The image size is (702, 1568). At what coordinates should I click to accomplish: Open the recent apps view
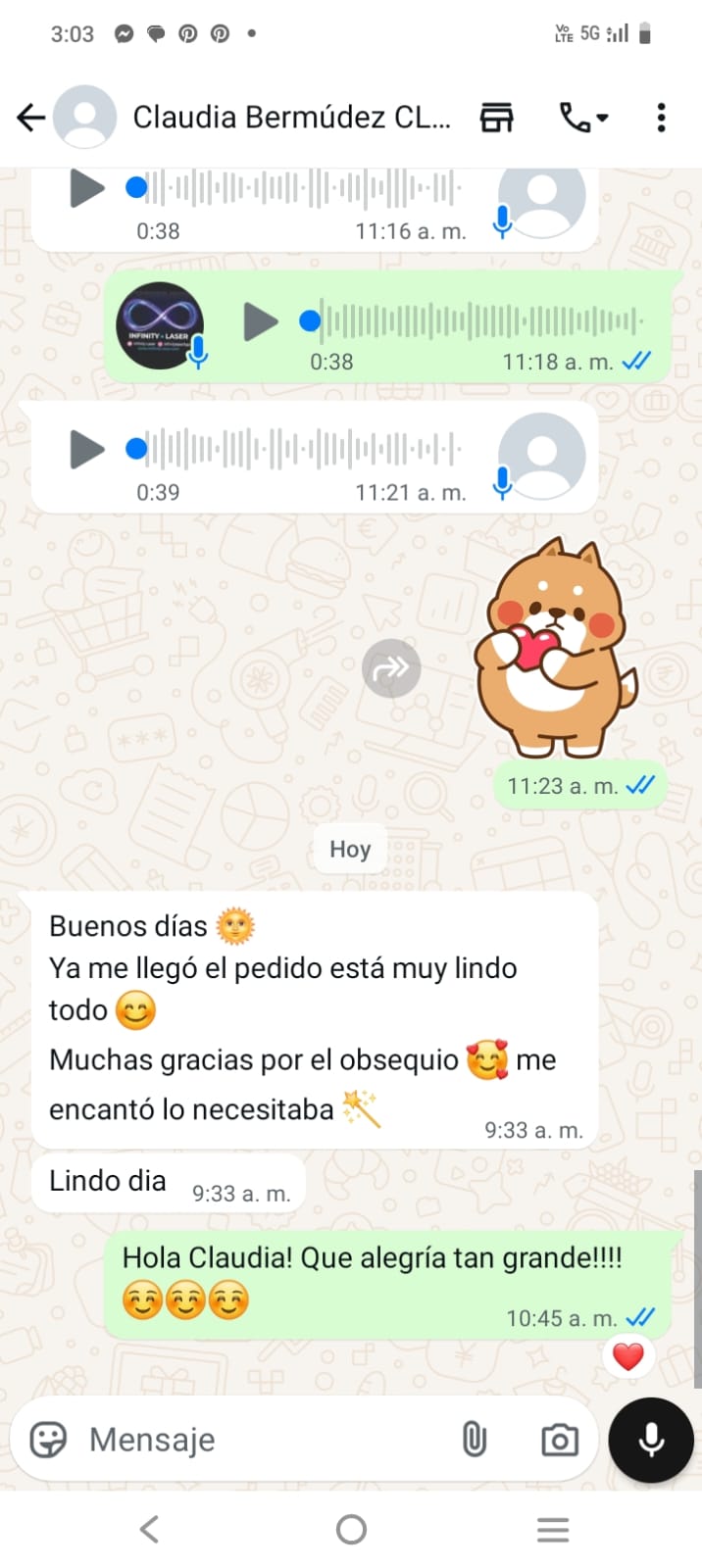pos(553,1529)
